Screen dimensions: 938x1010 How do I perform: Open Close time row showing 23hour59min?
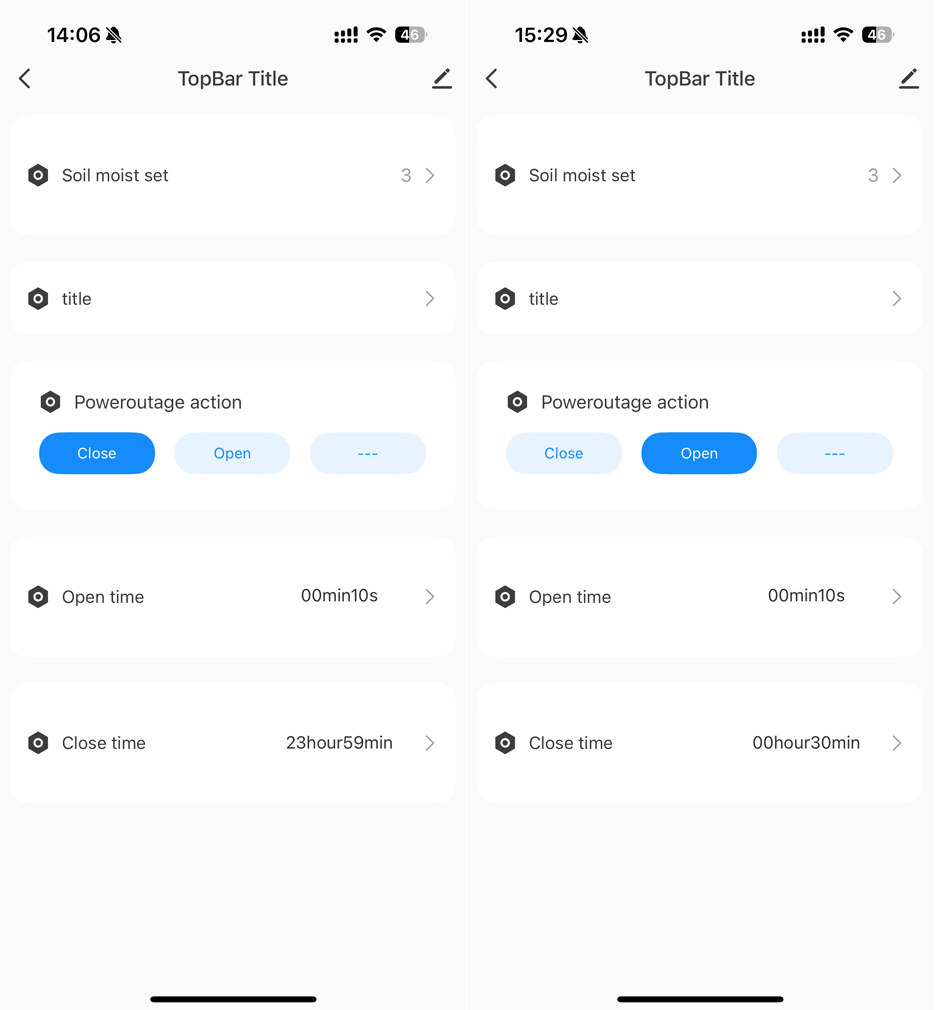click(232, 743)
